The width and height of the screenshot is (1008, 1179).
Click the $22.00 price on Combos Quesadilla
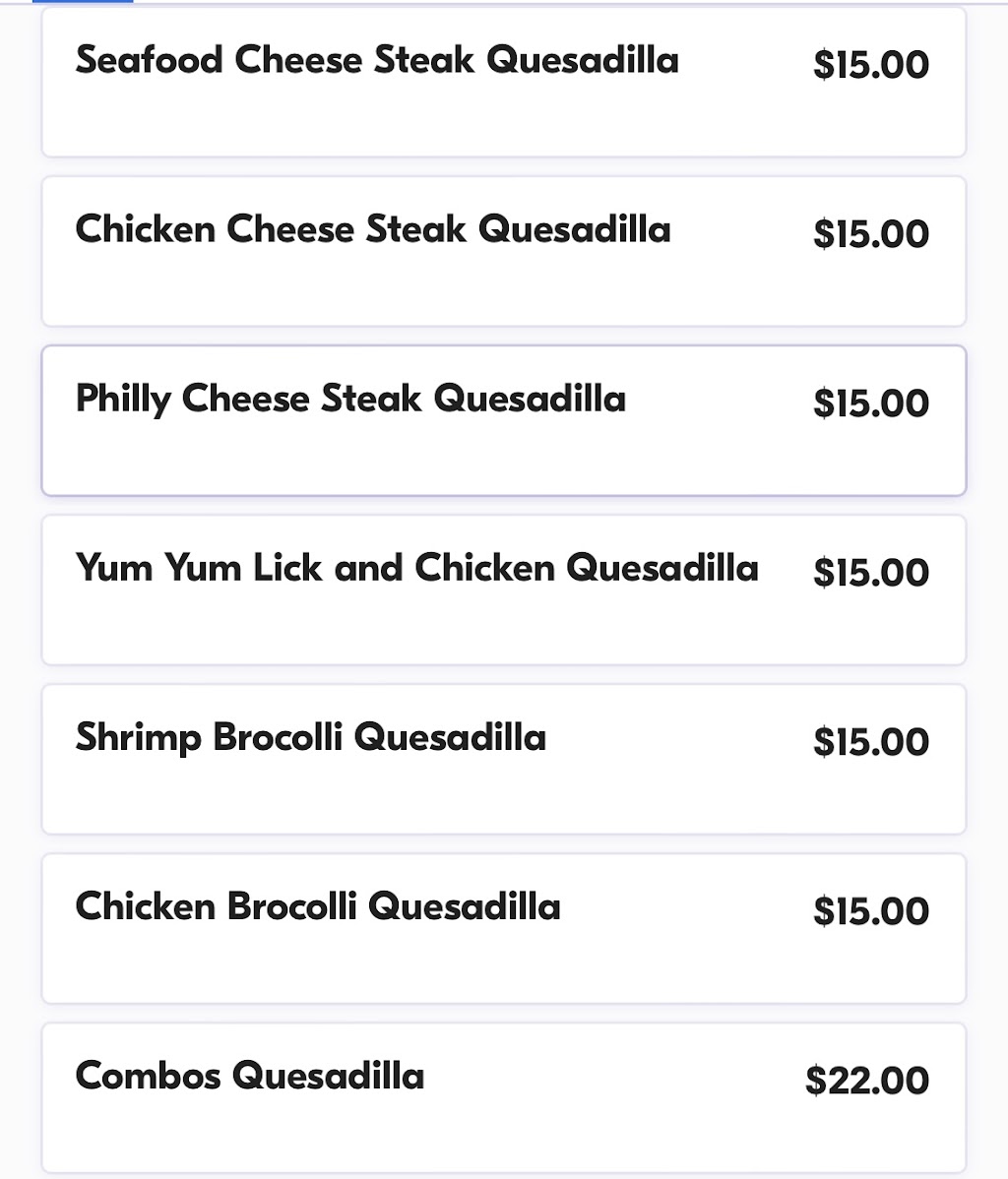click(867, 1079)
